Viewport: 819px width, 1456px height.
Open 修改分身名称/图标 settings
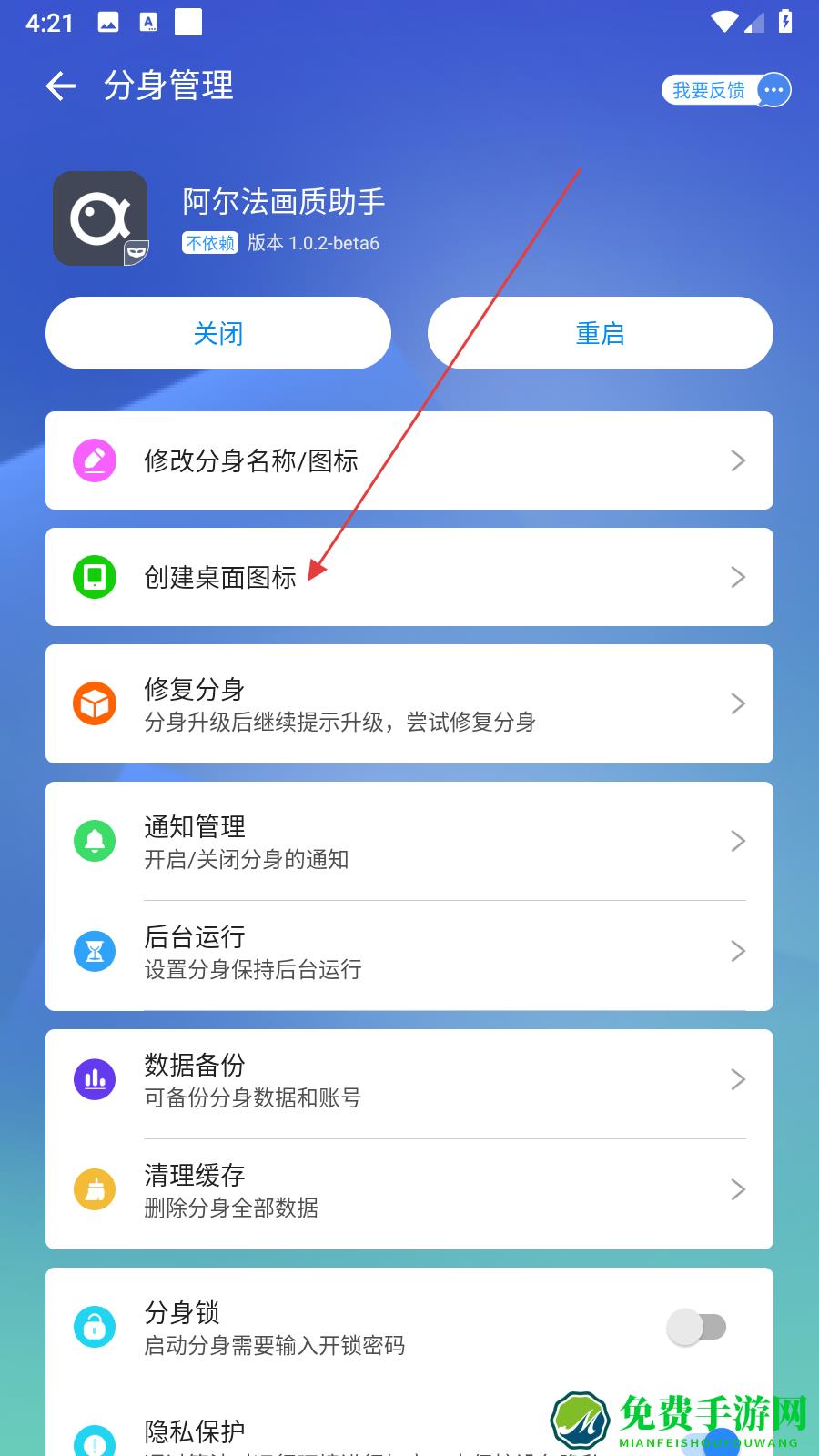pyautogui.click(x=409, y=460)
